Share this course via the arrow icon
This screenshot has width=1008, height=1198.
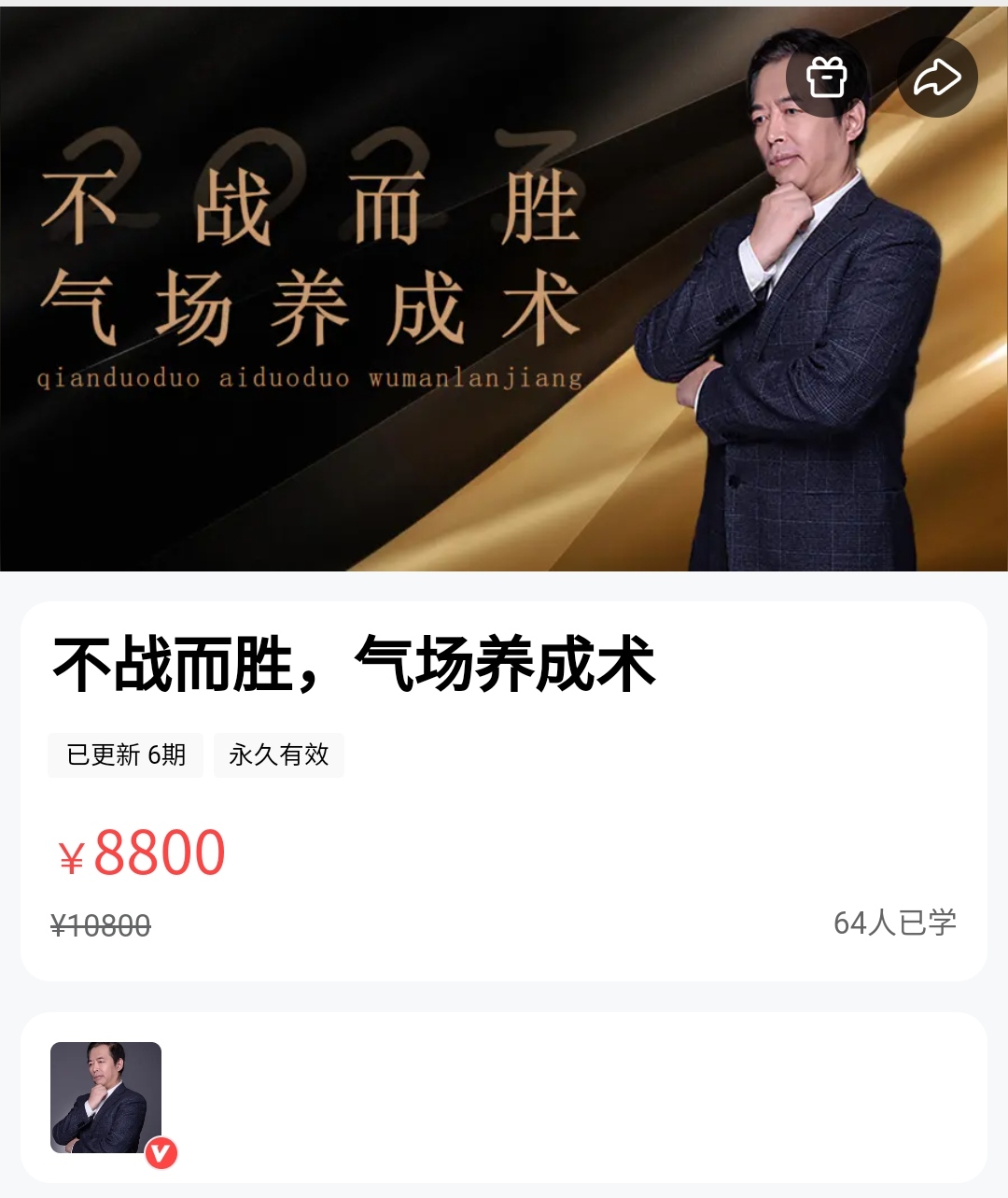tap(937, 78)
